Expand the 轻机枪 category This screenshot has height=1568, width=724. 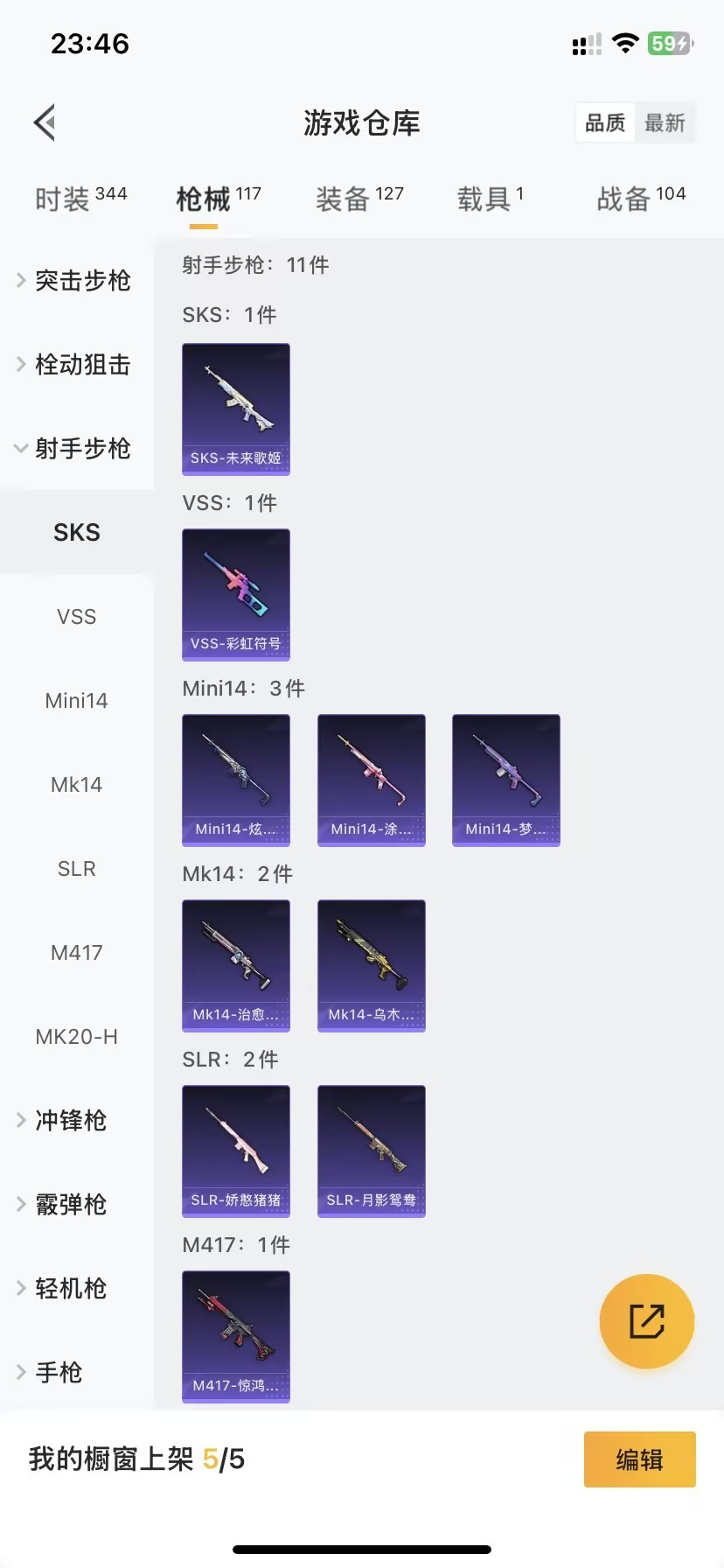(x=70, y=1289)
